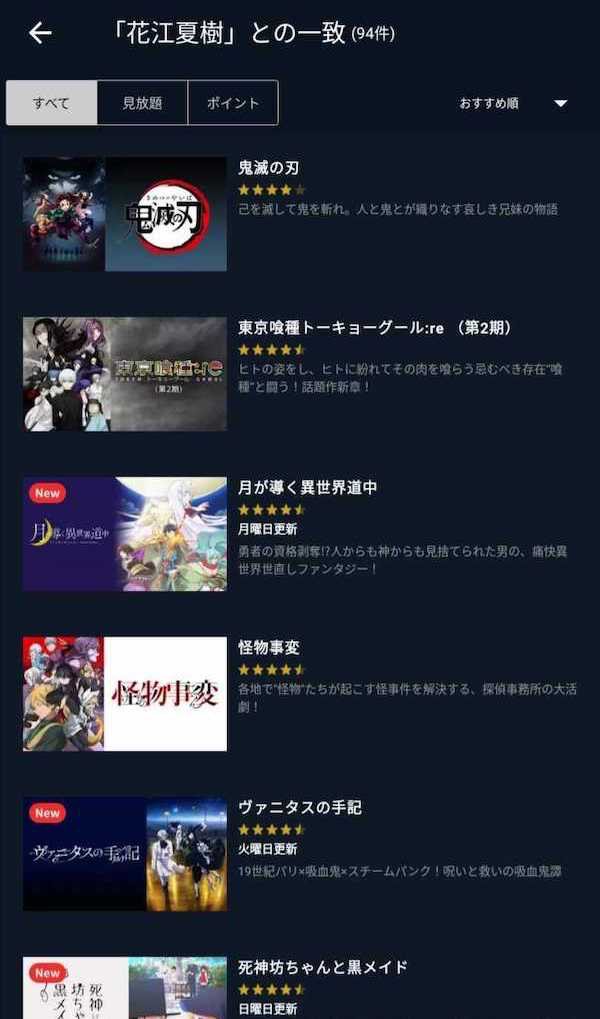Viewport: 600px width, 1019px height.
Task: Go back using the arrow icon
Action: [40, 33]
